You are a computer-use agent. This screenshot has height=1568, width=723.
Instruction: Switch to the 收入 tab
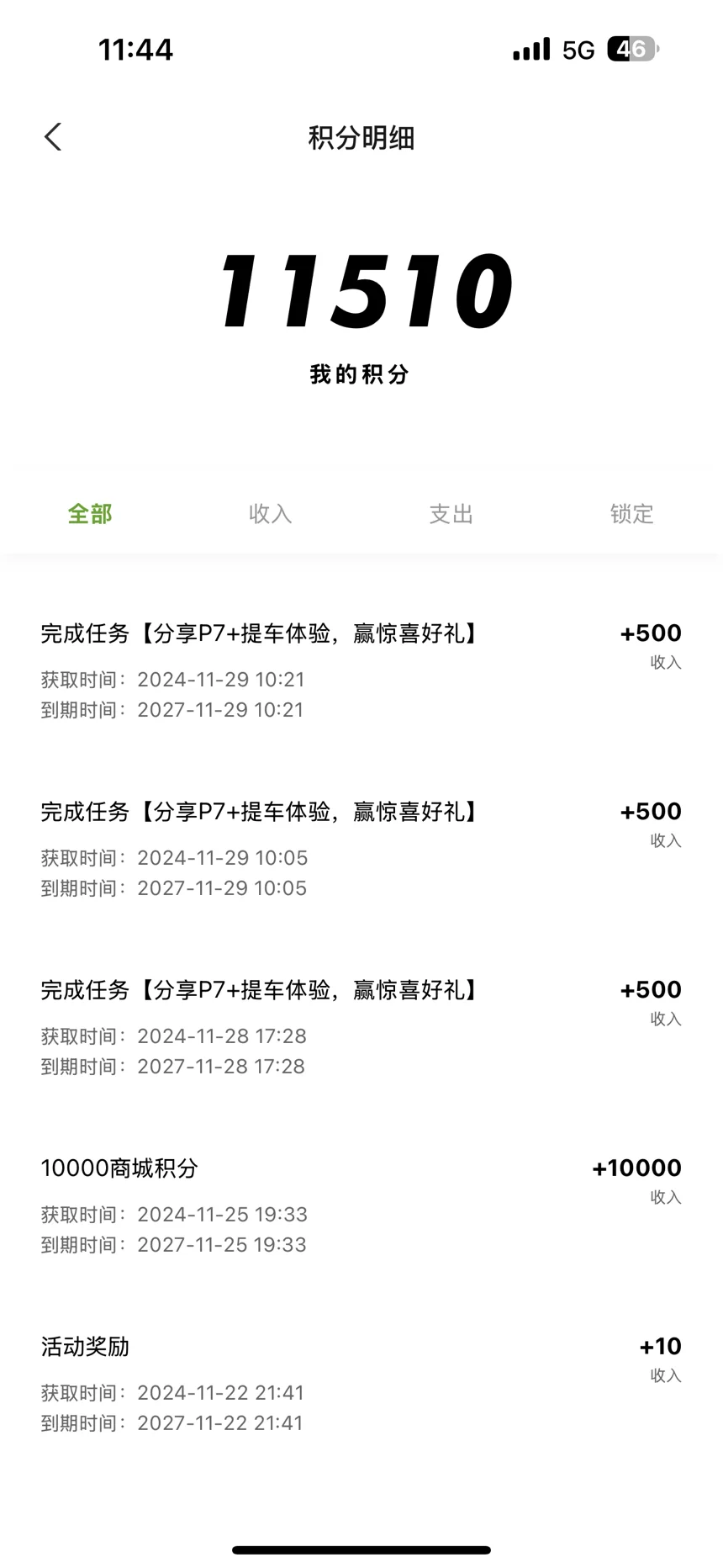(271, 514)
